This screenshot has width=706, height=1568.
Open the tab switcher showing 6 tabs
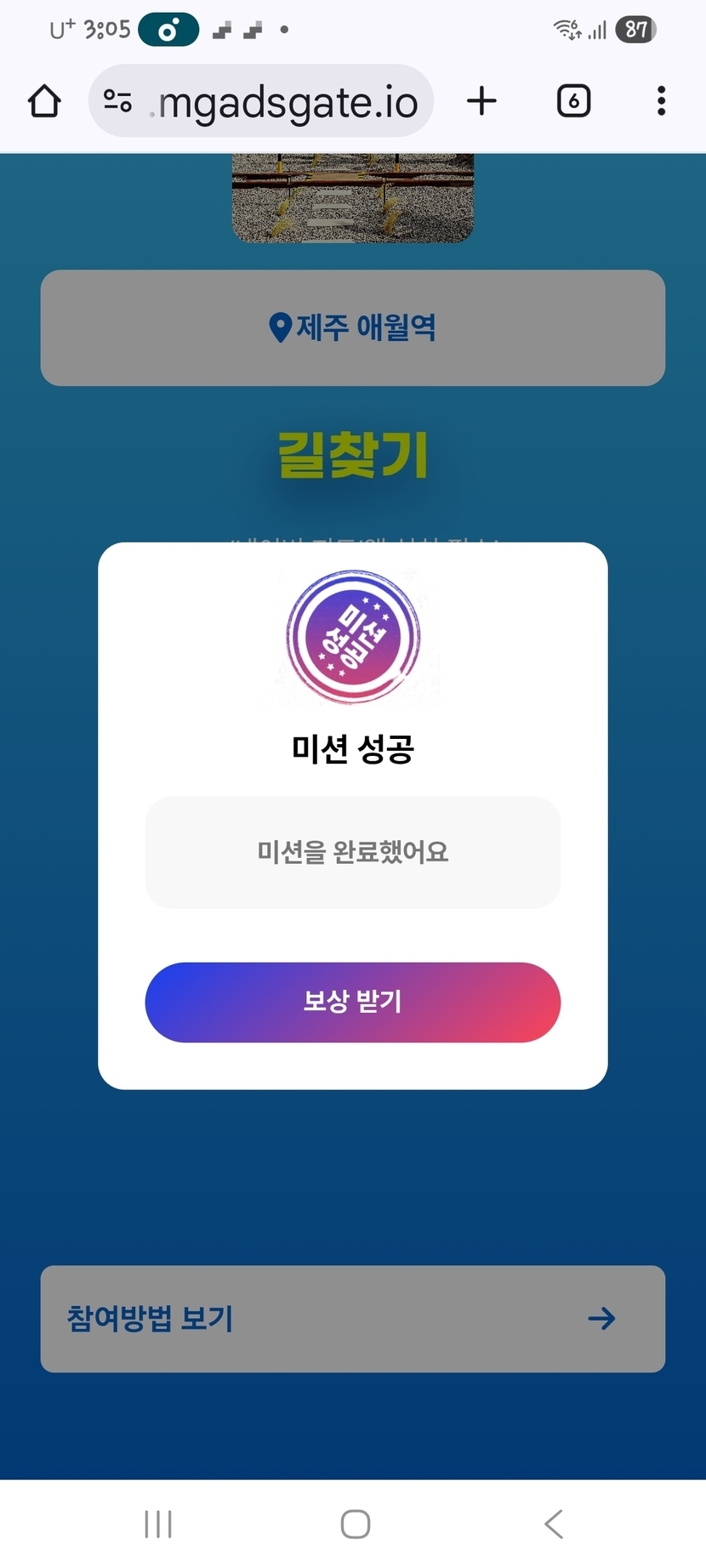pos(573,101)
